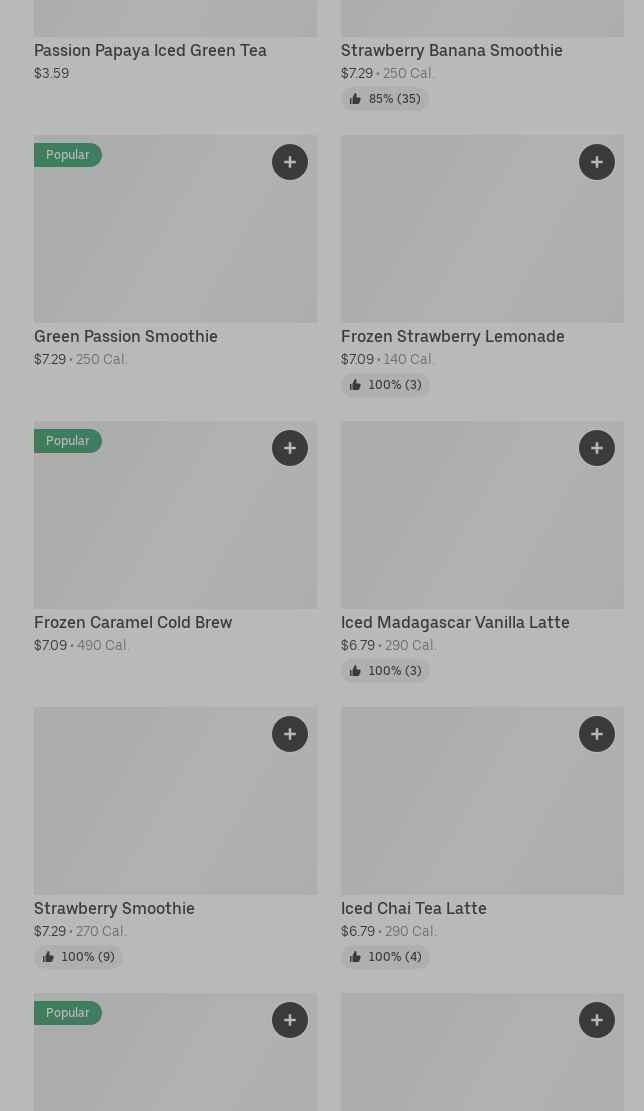The width and height of the screenshot is (644, 1111).
Task: Open Strawberry Banana Smoothie item
Action: pyautogui.click(x=451, y=50)
